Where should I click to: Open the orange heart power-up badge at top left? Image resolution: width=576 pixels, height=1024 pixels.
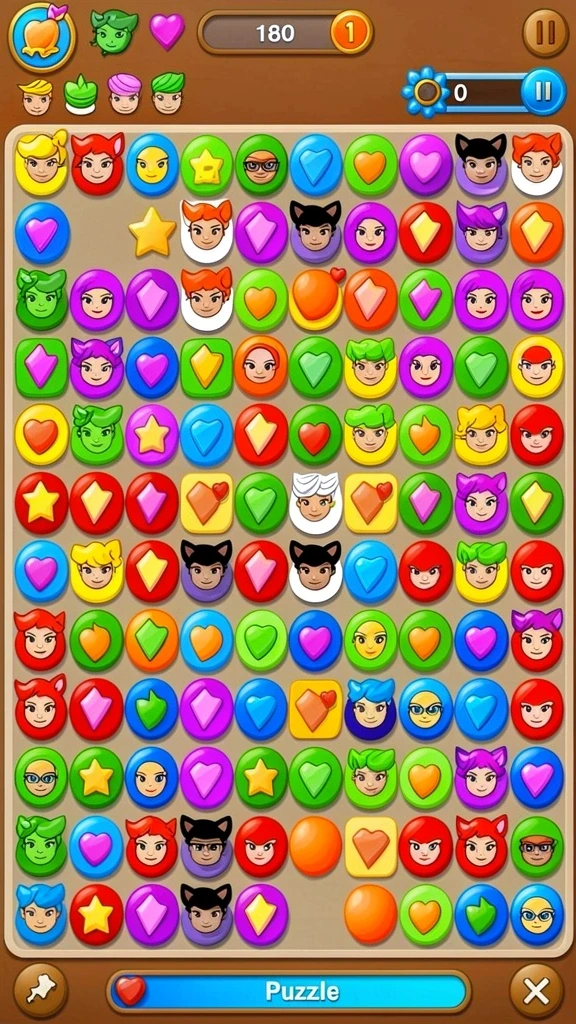coord(42,37)
